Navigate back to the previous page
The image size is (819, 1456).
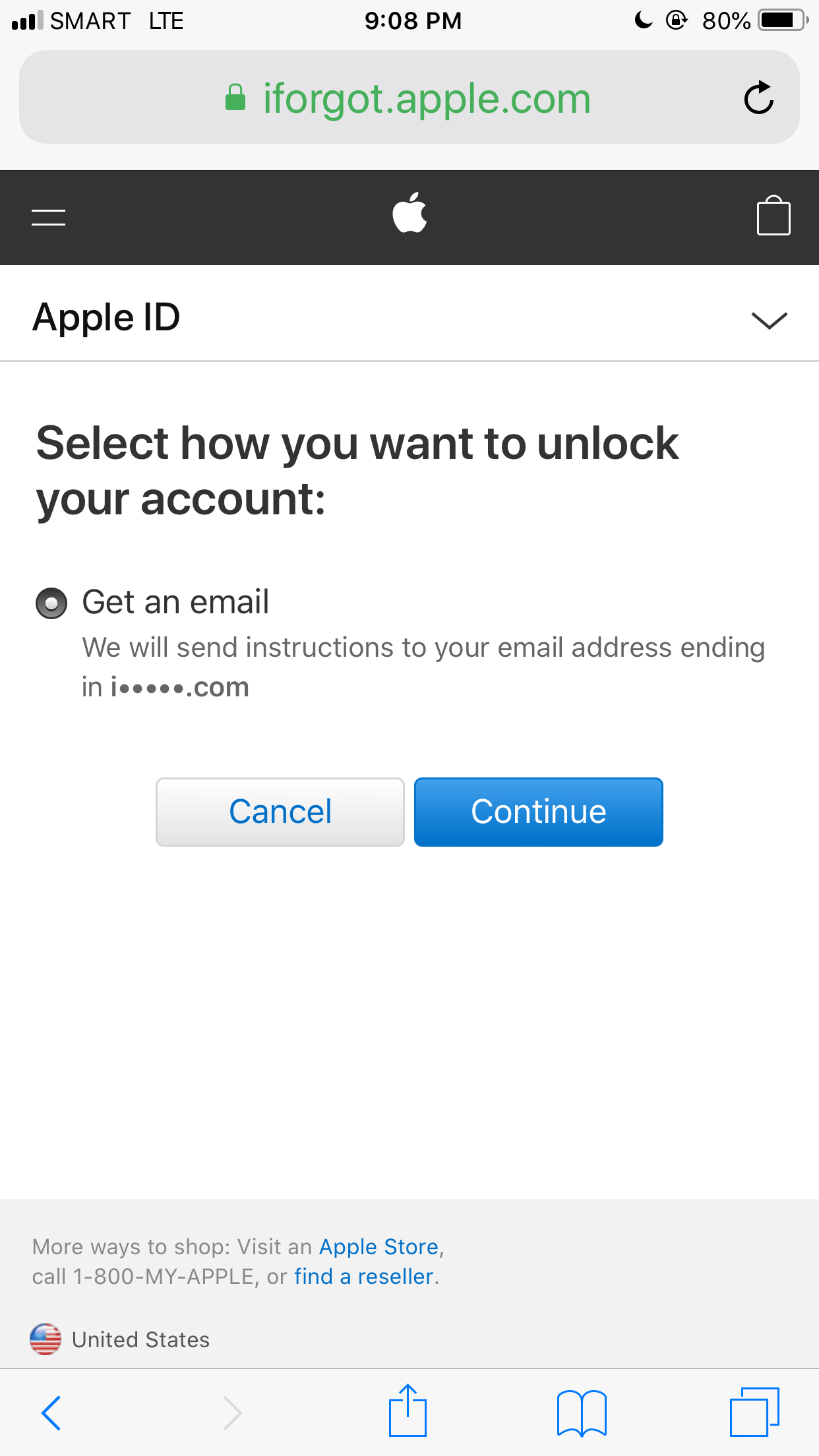(x=51, y=1410)
